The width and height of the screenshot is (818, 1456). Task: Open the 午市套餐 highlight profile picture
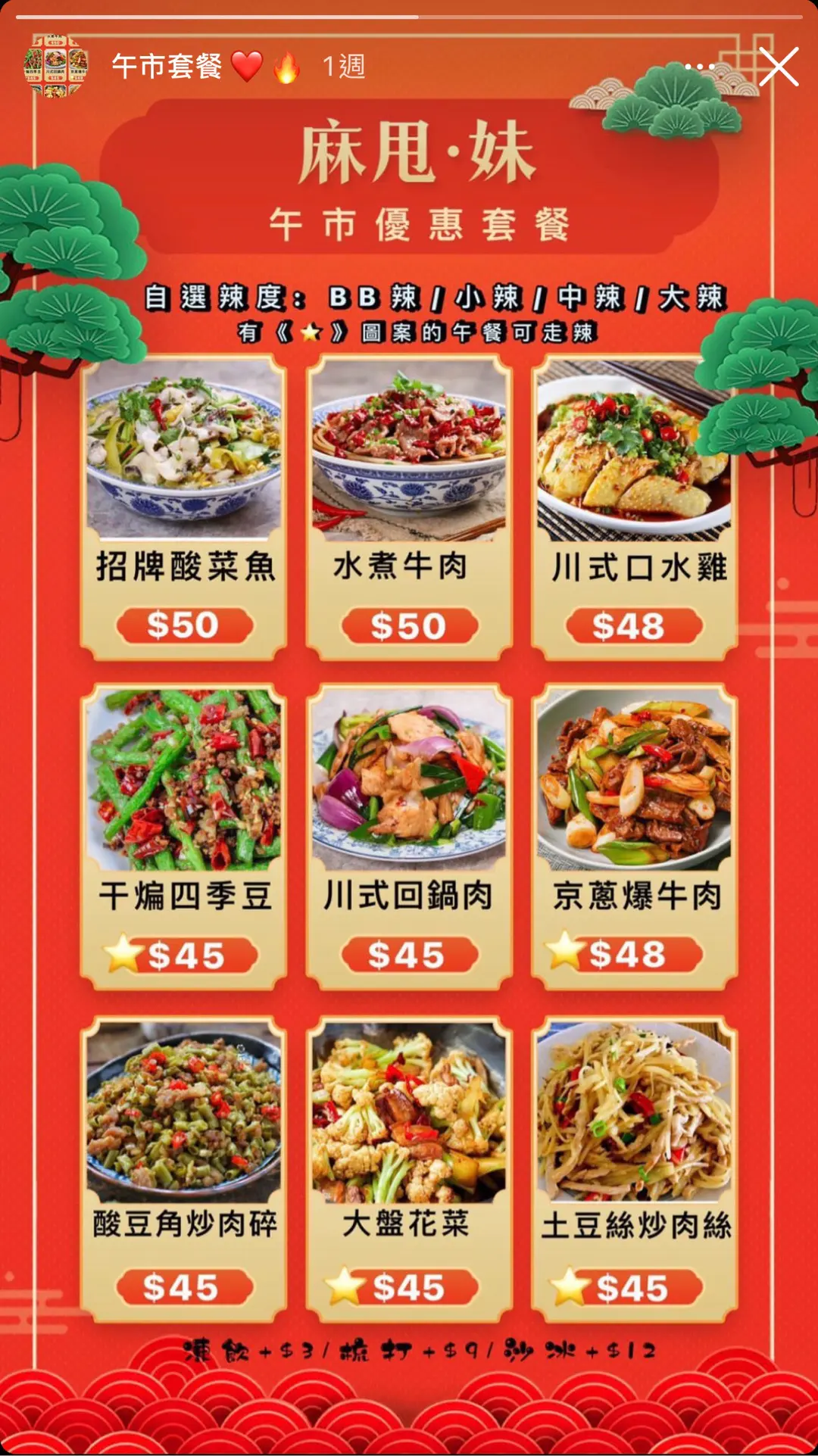(x=55, y=66)
